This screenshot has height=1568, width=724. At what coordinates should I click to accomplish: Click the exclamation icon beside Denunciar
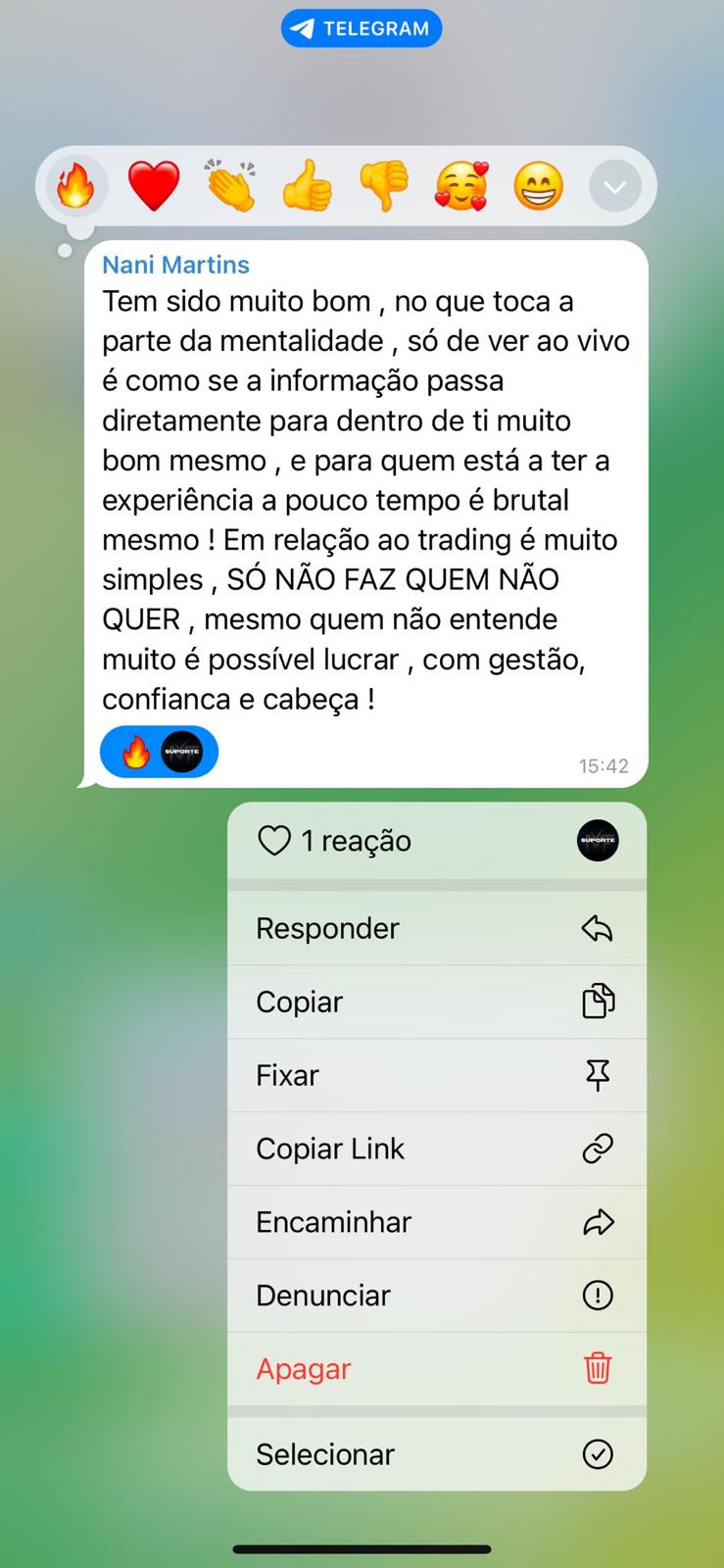tap(598, 1295)
